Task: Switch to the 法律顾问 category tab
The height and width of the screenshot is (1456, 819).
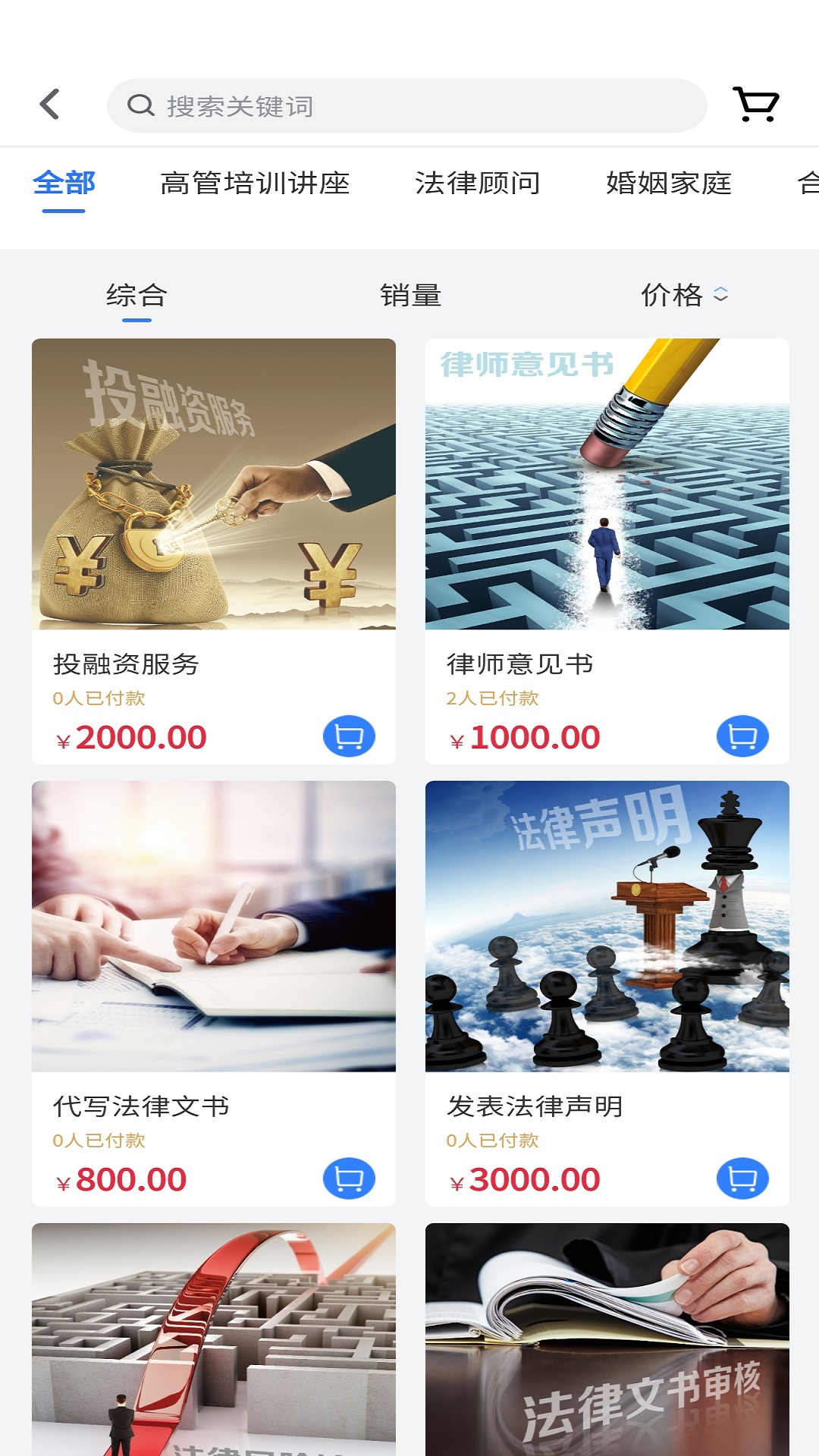Action: 478,184
